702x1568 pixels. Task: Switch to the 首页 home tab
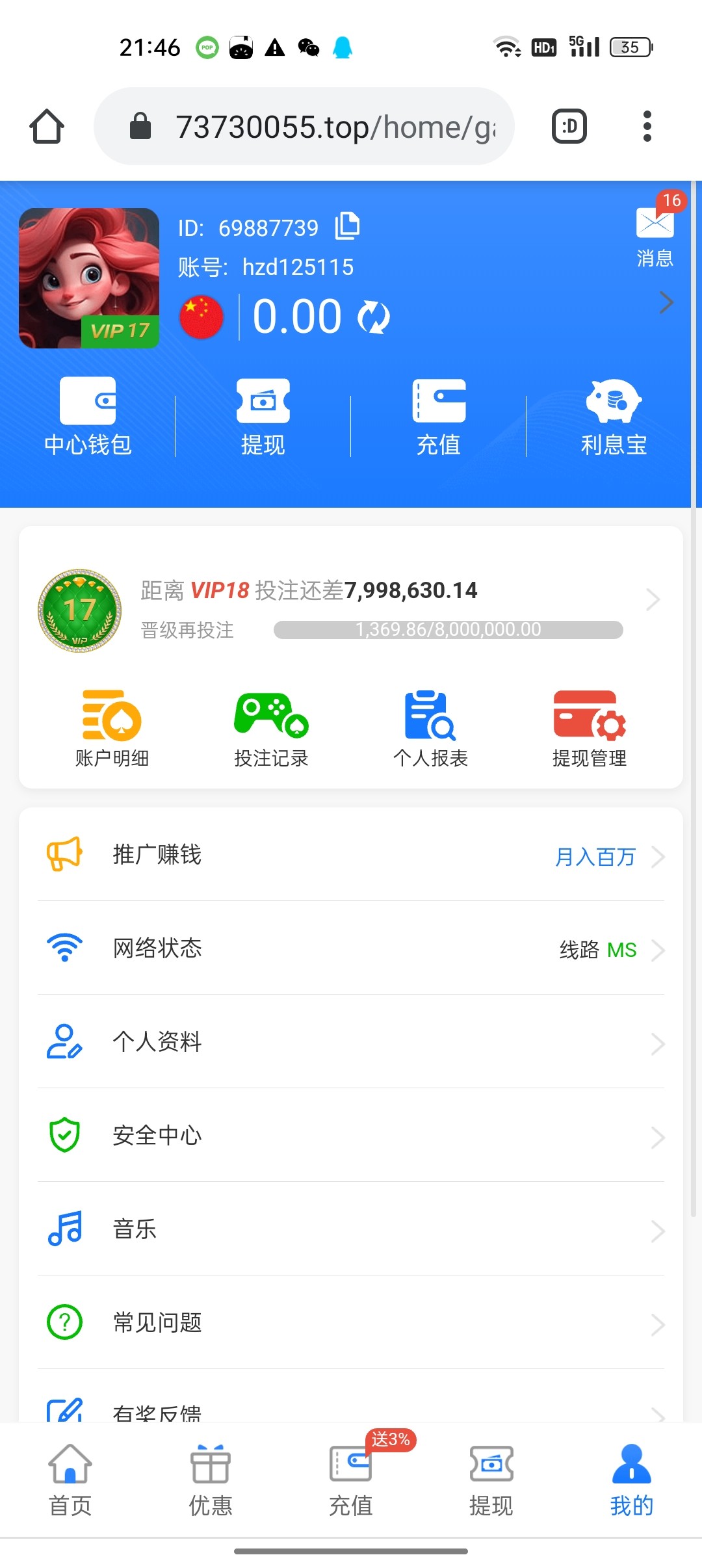(70, 1480)
